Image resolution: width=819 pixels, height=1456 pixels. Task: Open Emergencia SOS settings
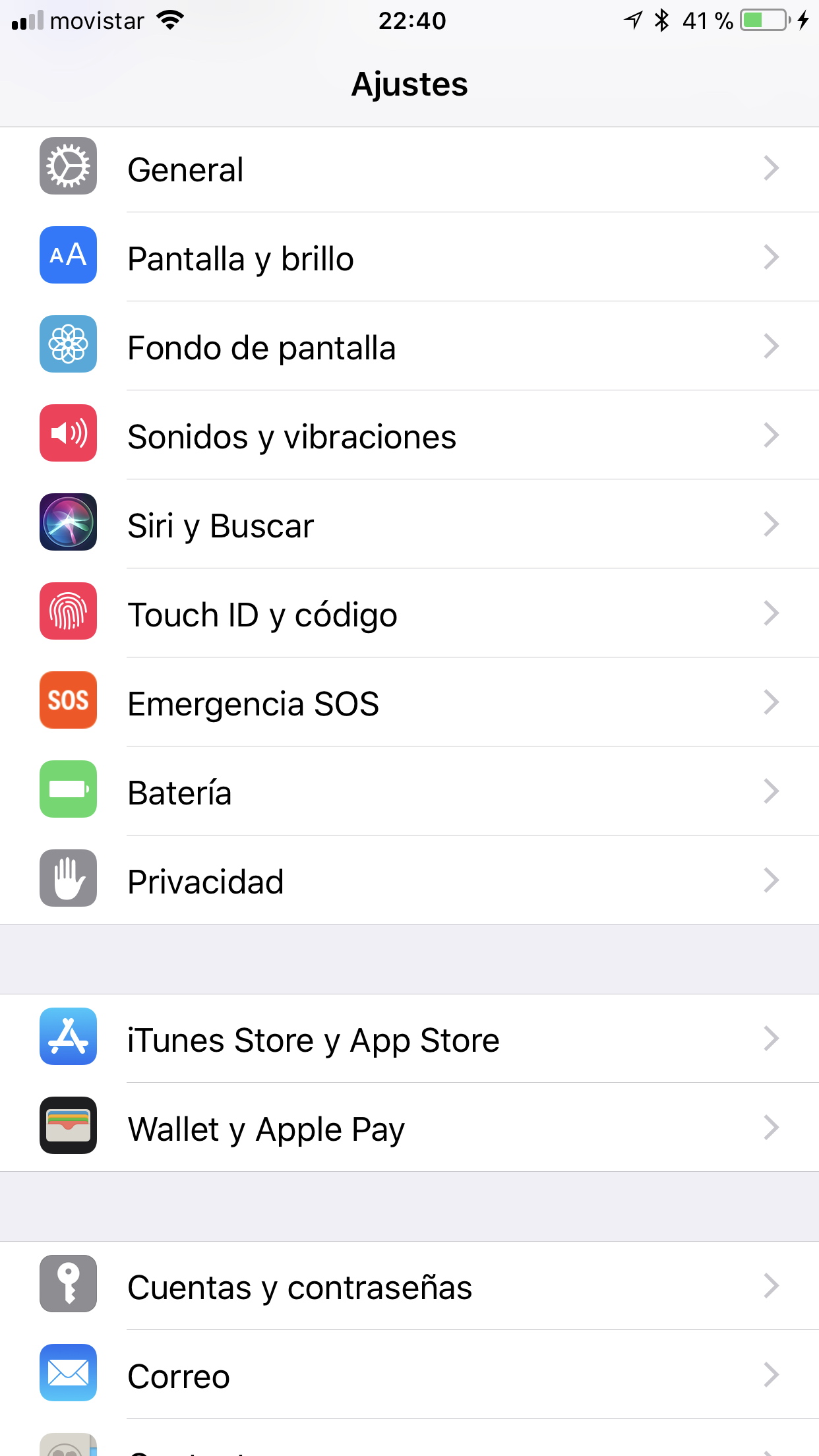[x=409, y=702]
